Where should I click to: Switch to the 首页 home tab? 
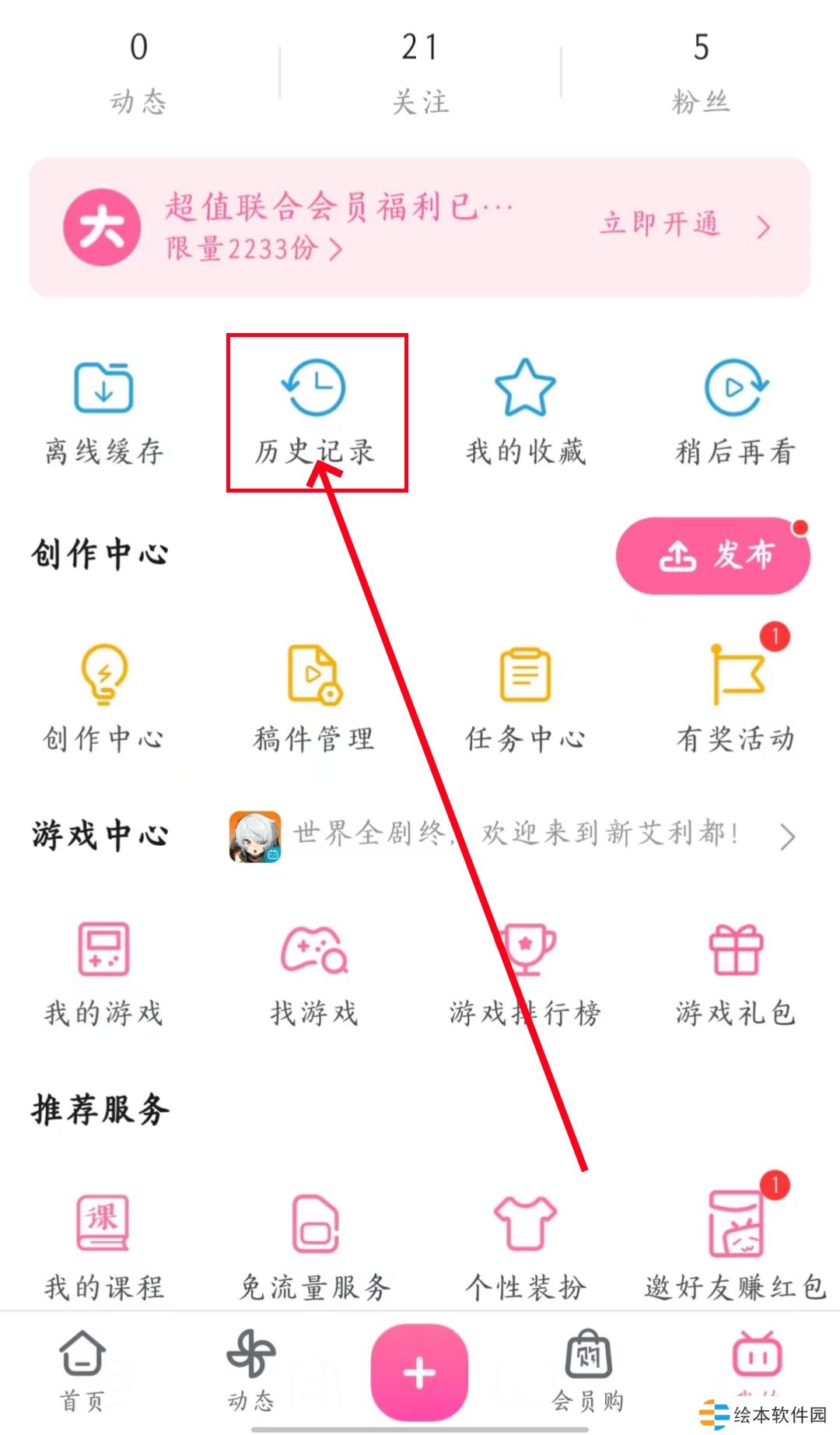pyautogui.click(x=82, y=1371)
